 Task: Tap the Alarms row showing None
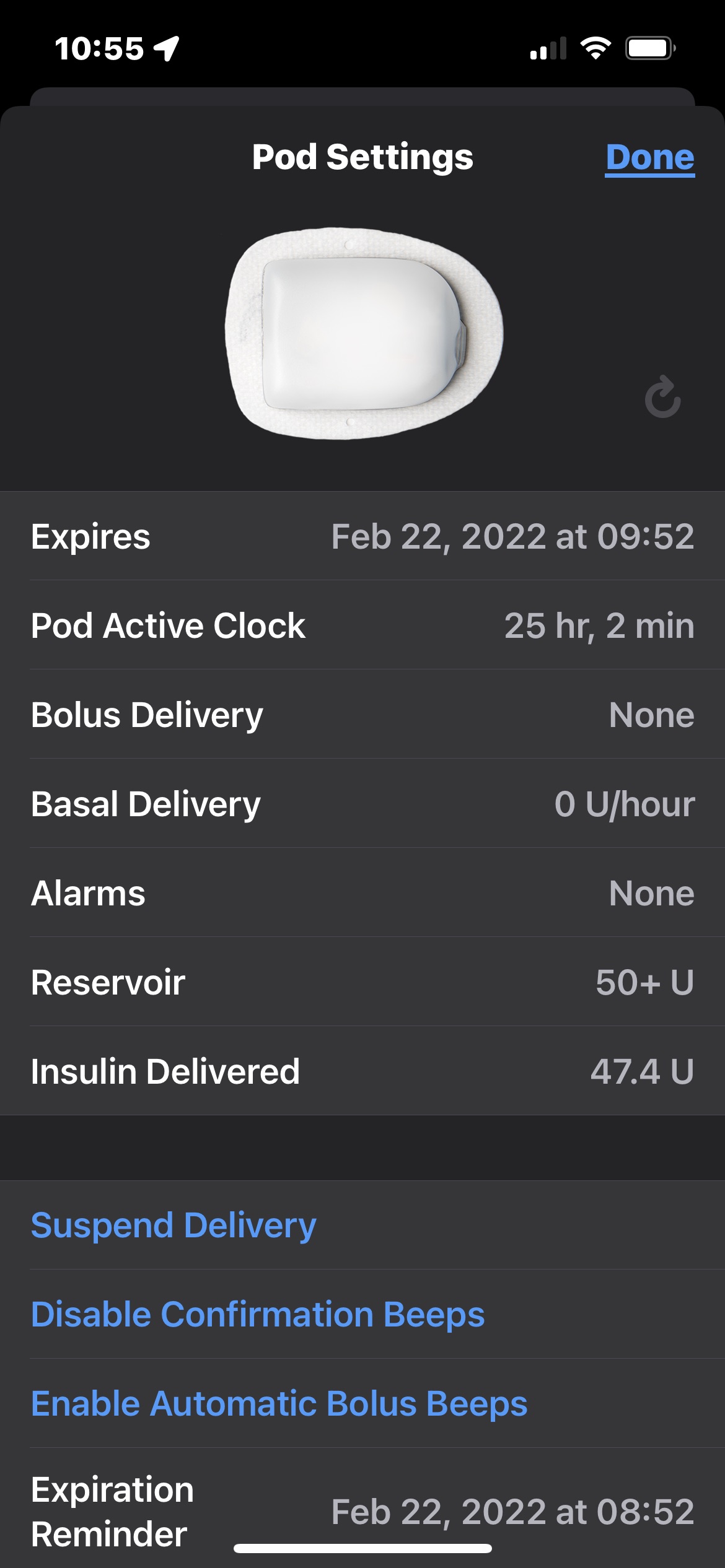(x=362, y=893)
